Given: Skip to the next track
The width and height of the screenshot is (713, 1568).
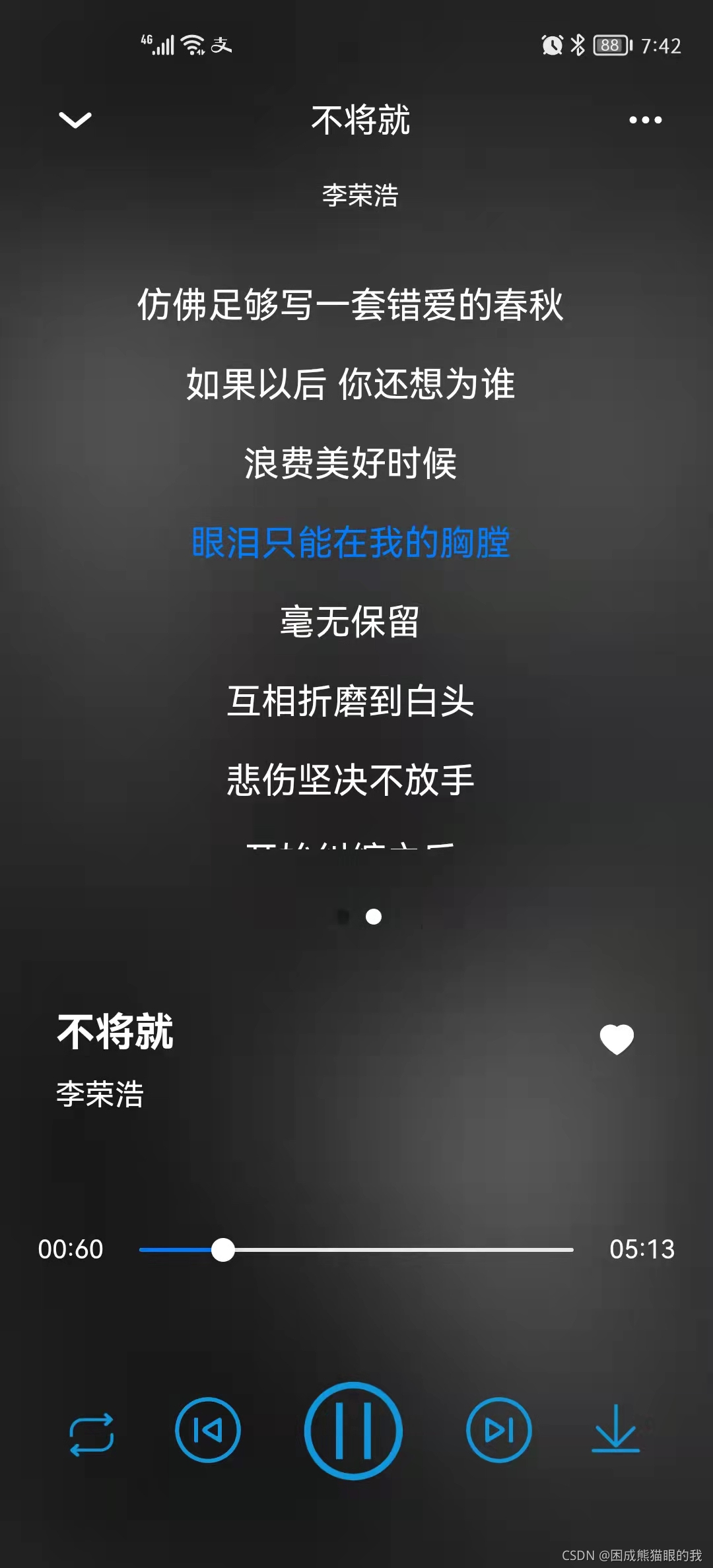Looking at the screenshot, I should 499,1430.
